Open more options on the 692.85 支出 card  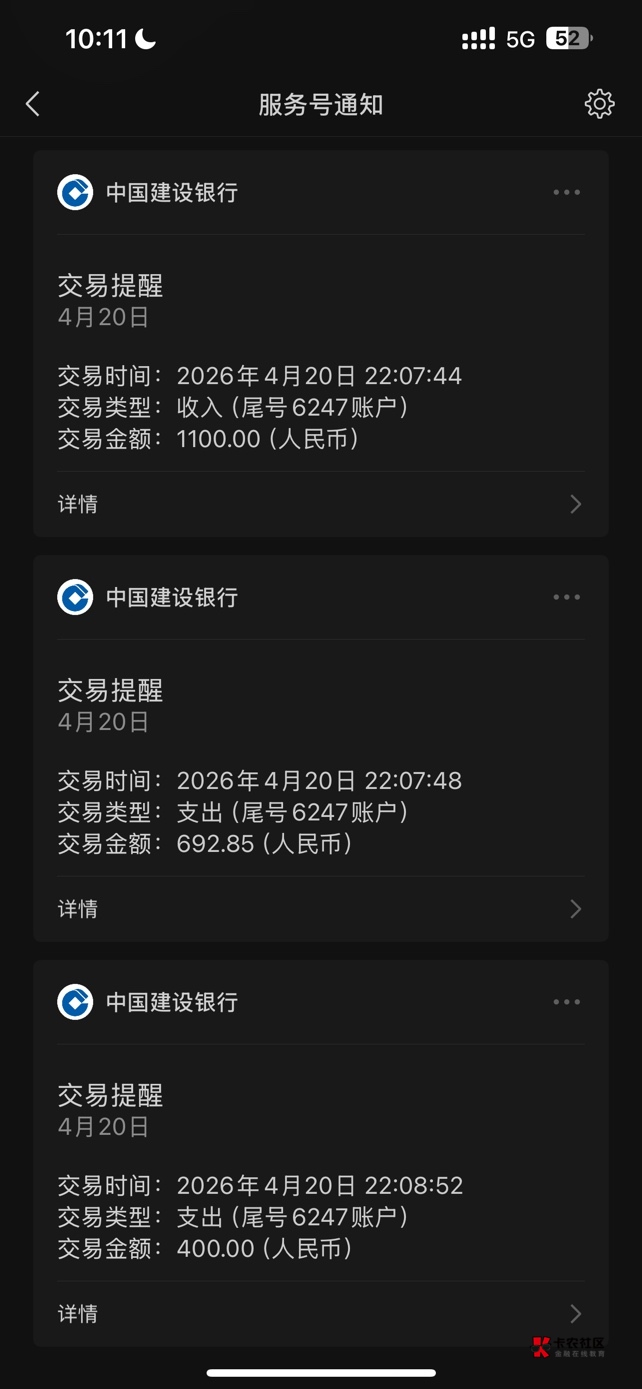point(566,597)
